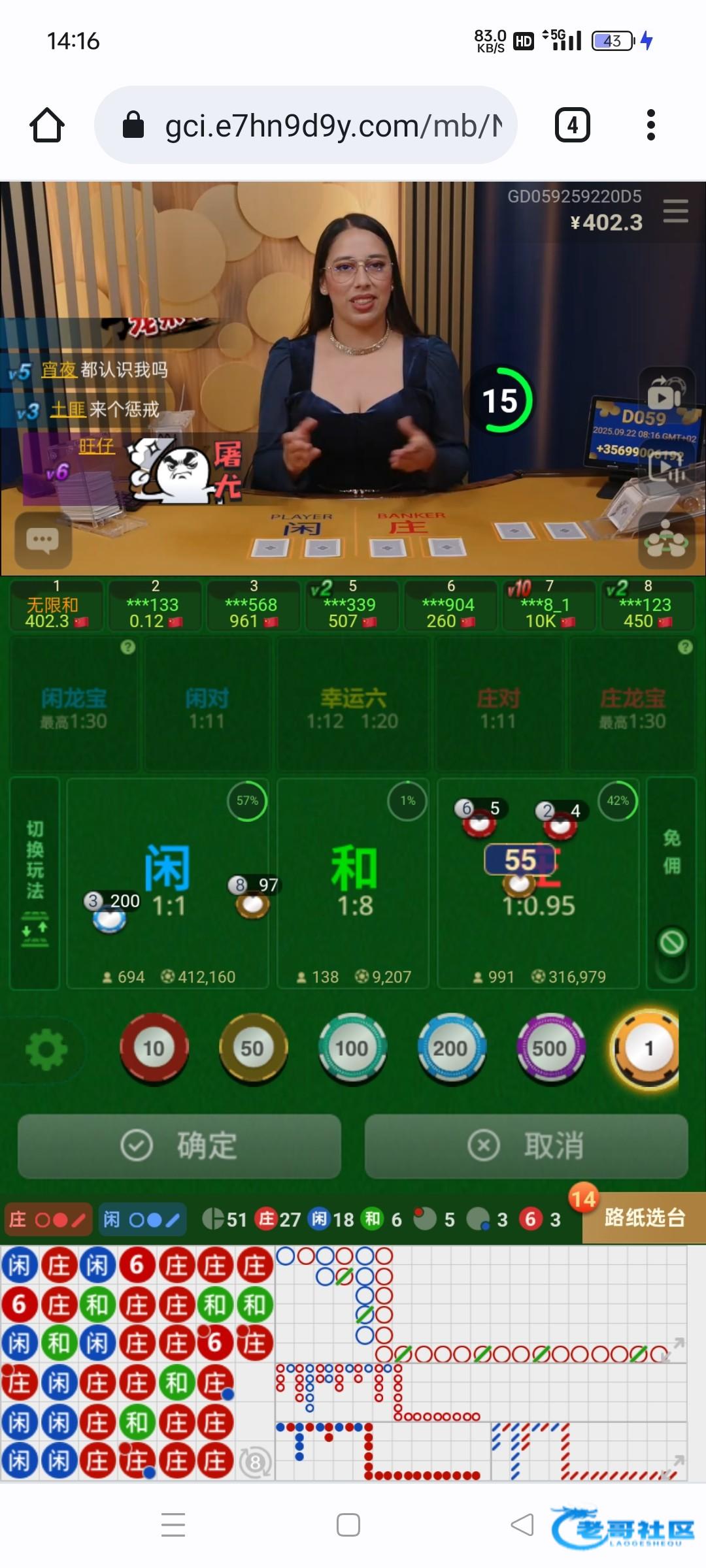706x1568 pixels.
Task: Open the browser overflow menu
Action: pos(650,125)
